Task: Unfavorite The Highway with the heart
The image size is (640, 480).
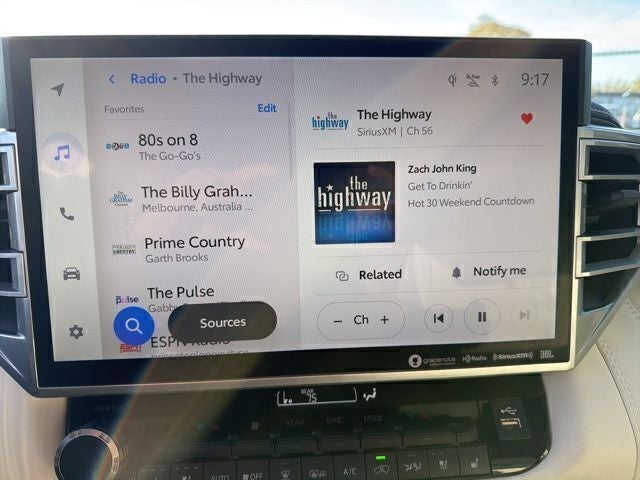Action: (527, 118)
